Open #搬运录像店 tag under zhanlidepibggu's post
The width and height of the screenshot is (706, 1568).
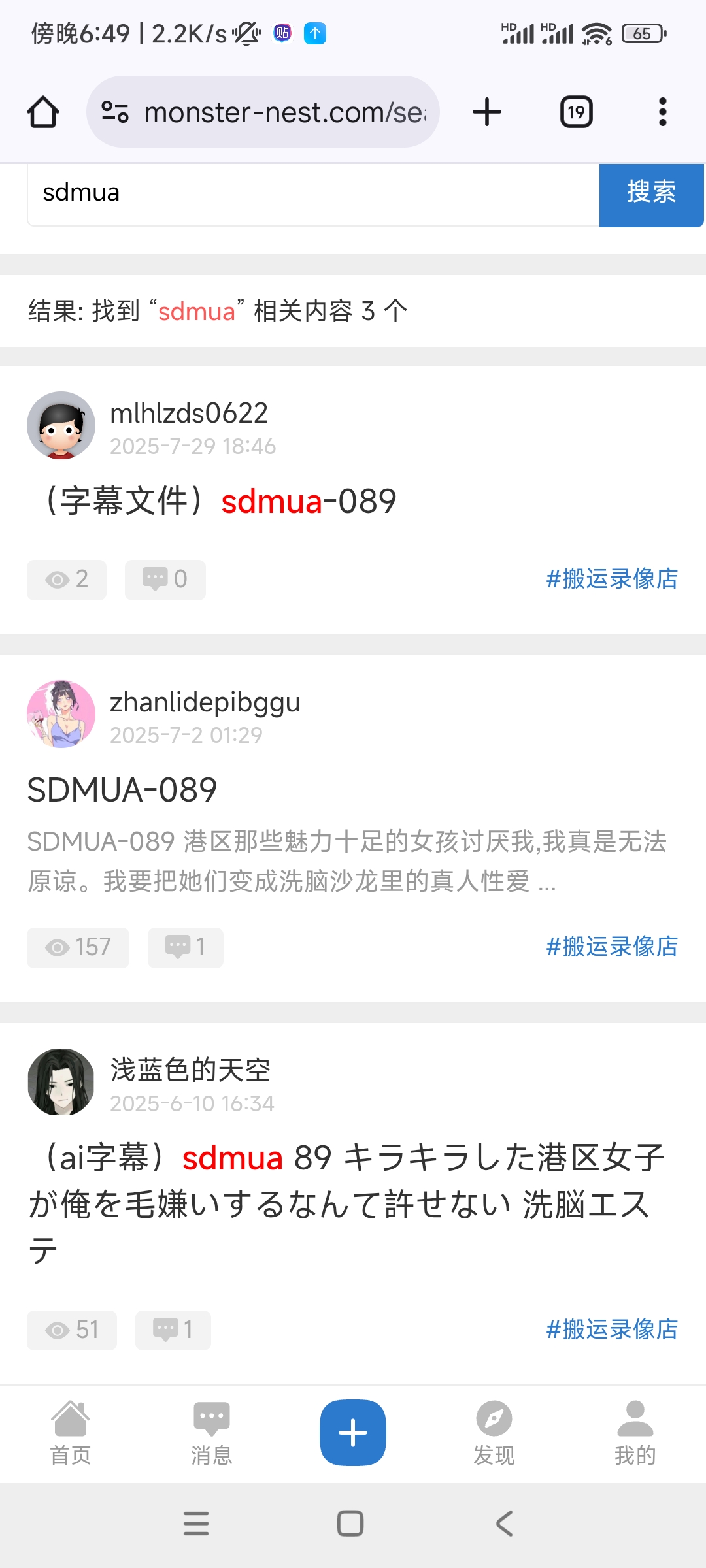click(612, 947)
